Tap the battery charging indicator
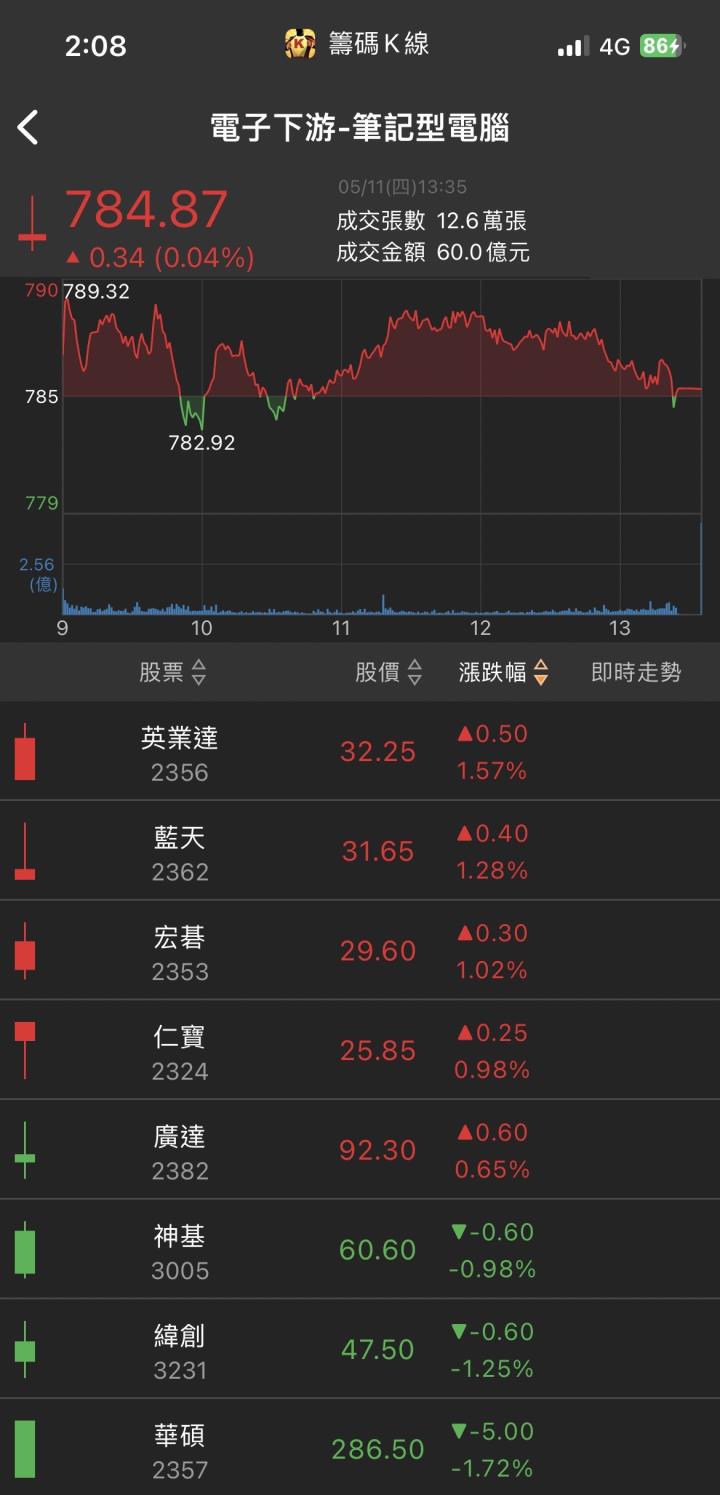Screen dimensions: 720x1495 pyautogui.click(x=674, y=44)
